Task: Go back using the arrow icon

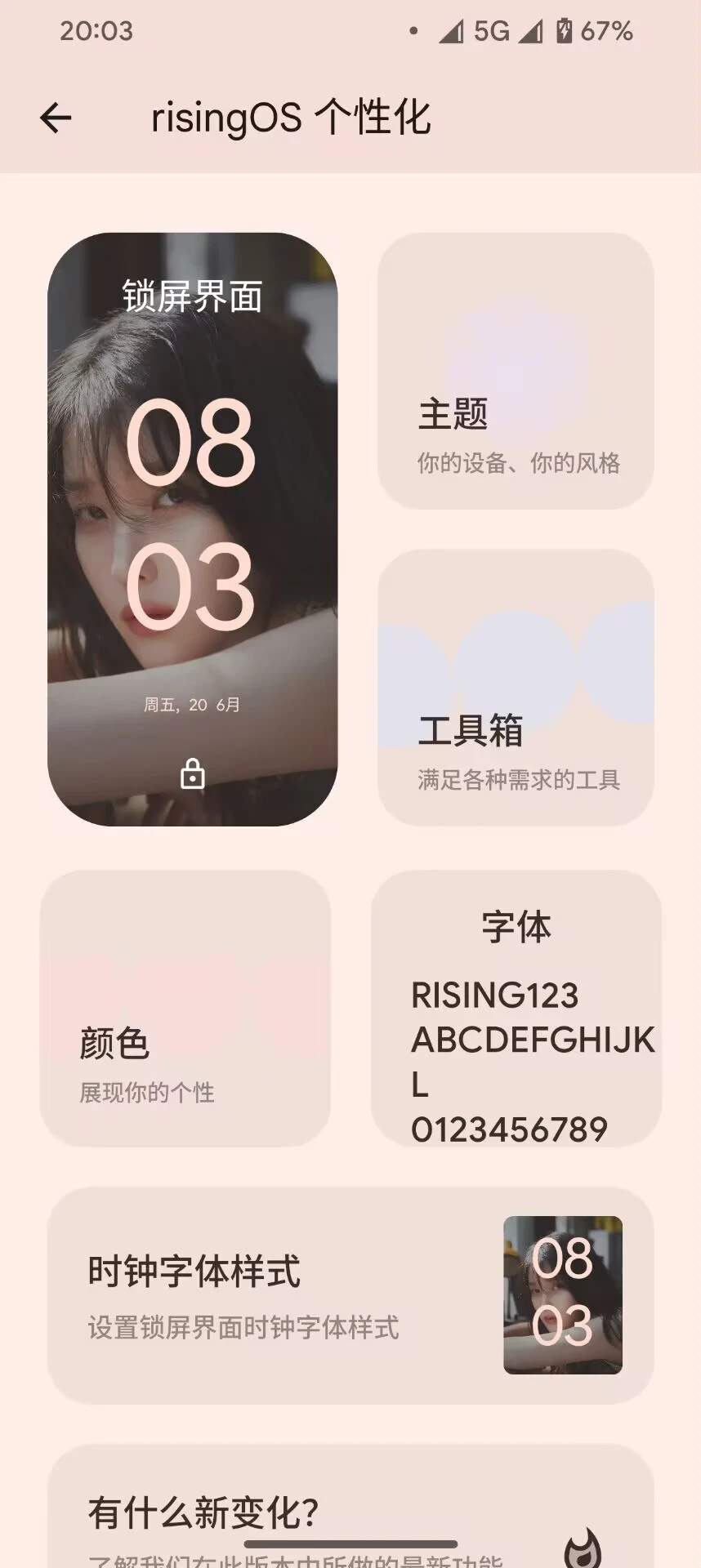Action: (56, 118)
